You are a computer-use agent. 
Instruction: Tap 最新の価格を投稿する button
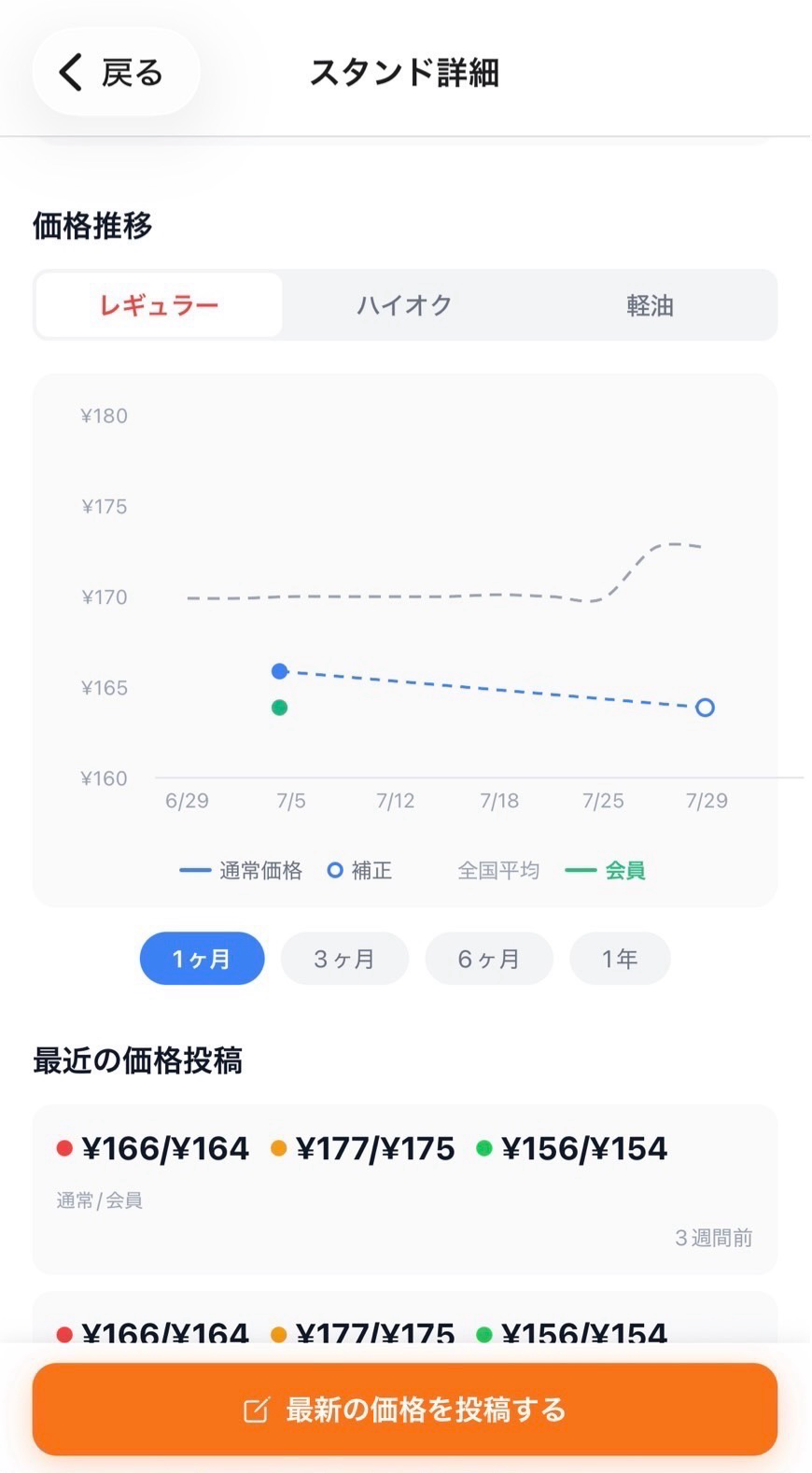point(405,1409)
